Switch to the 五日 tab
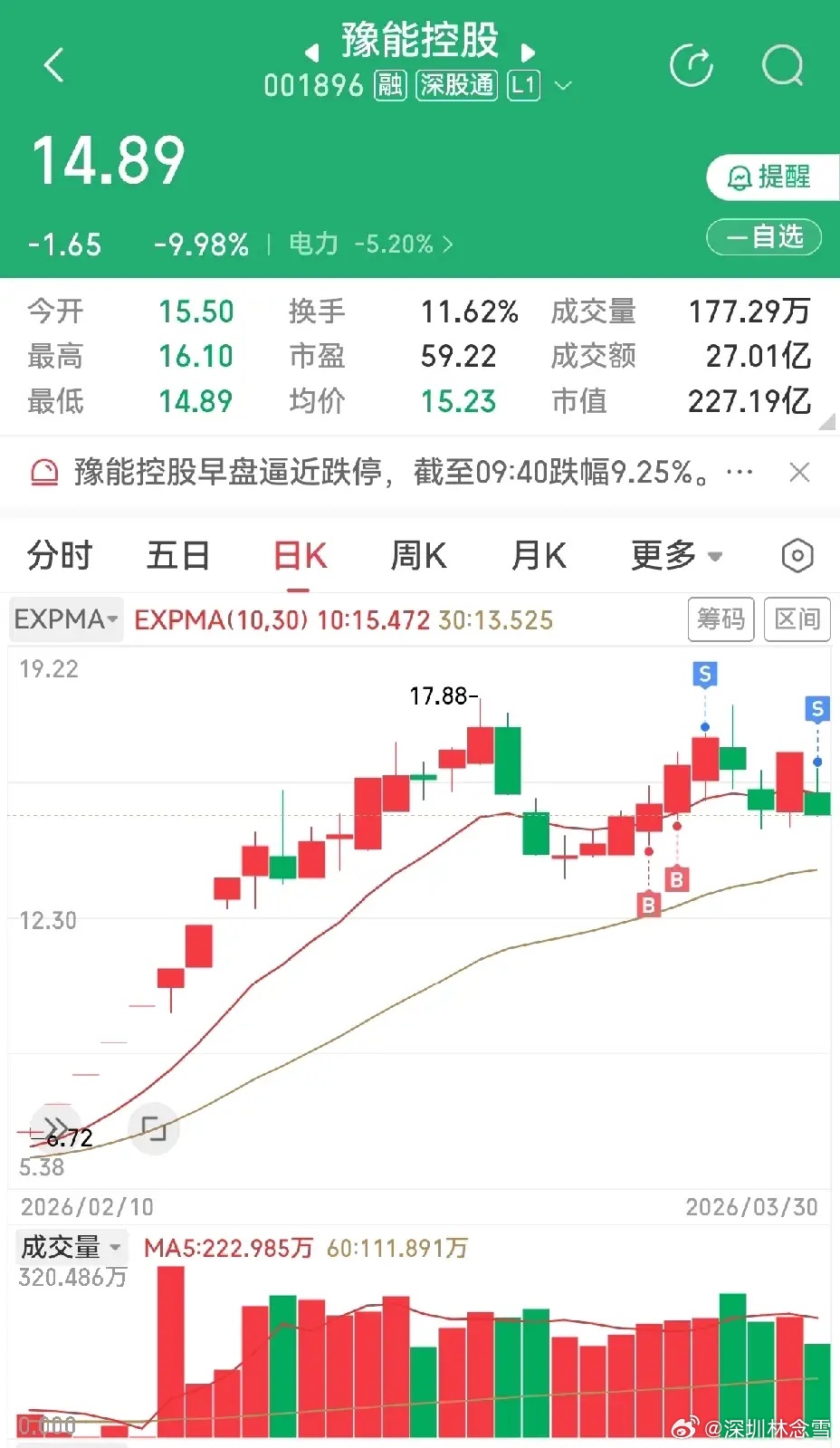The height and width of the screenshot is (1448, 840). click(x=178, y=555)
